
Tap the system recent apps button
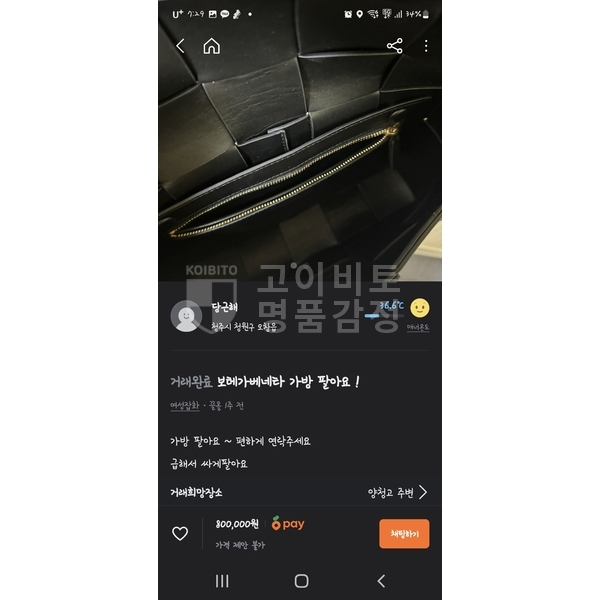(x=222, y=581)
